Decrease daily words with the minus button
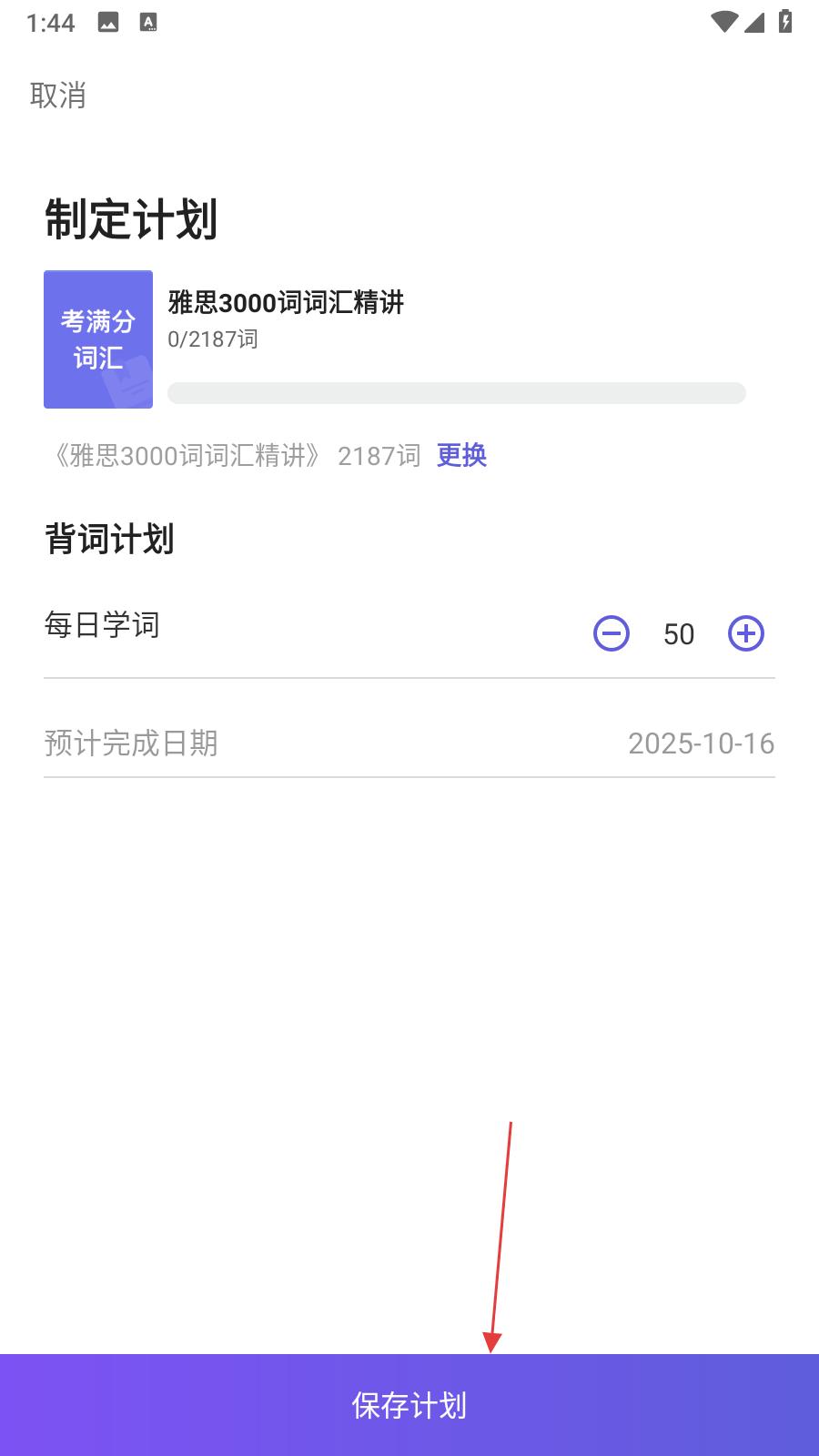The image size is (819, 1456). point(612,633)
